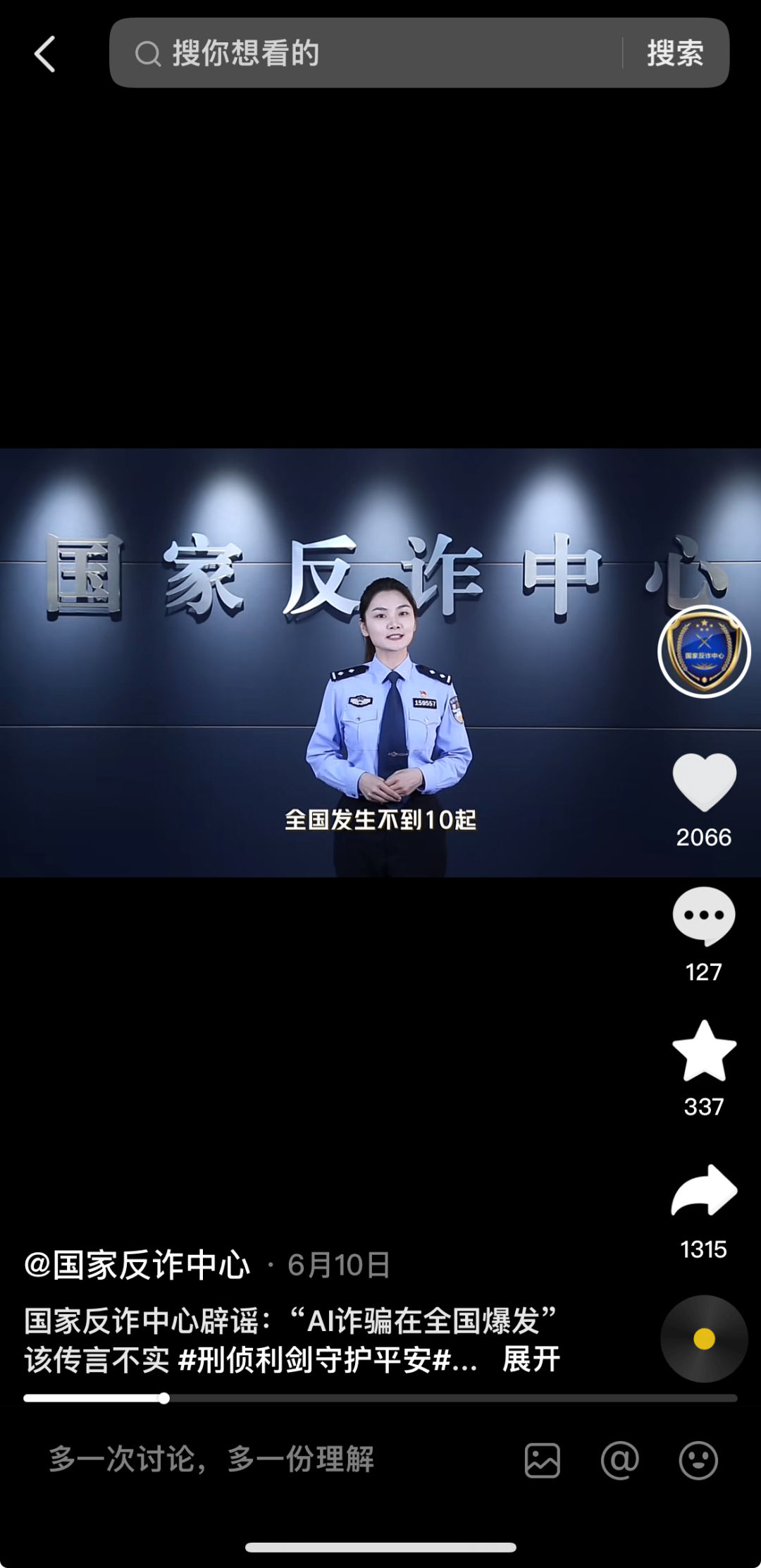The height and width of the screenshot is (1568, 761).
Task: Open the 搜你想看的 search field
Action: [366, 54]
